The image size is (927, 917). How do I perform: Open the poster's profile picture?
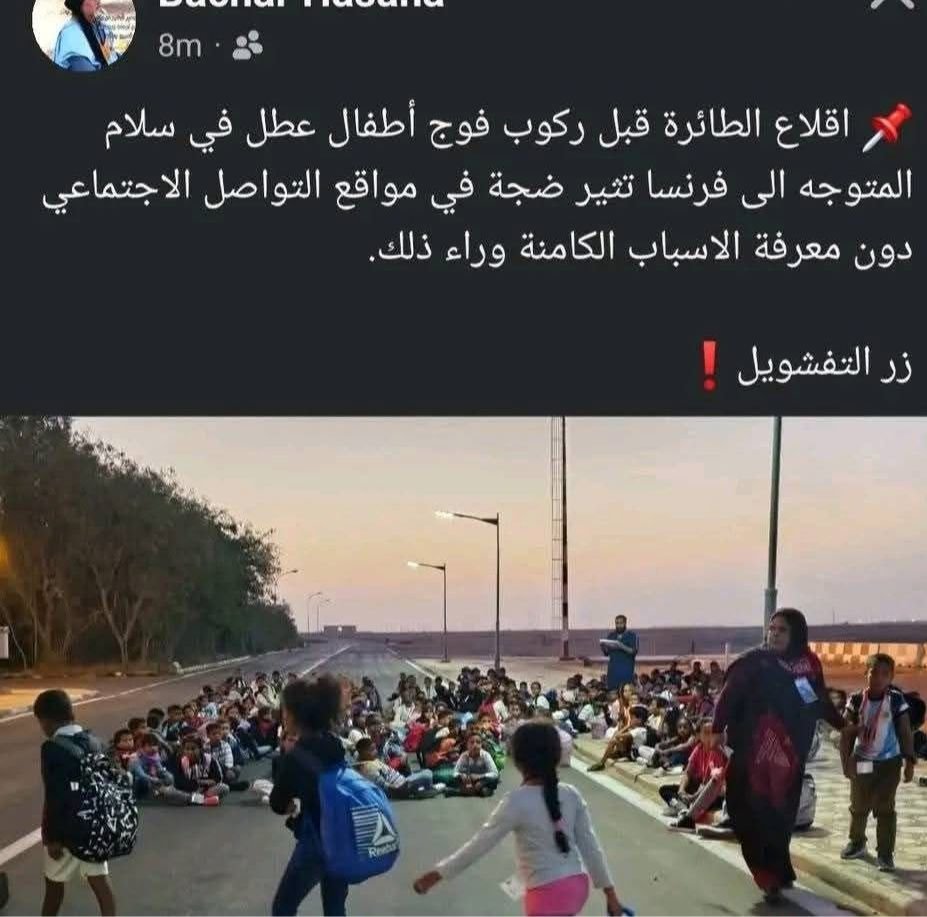coord(83,30)
